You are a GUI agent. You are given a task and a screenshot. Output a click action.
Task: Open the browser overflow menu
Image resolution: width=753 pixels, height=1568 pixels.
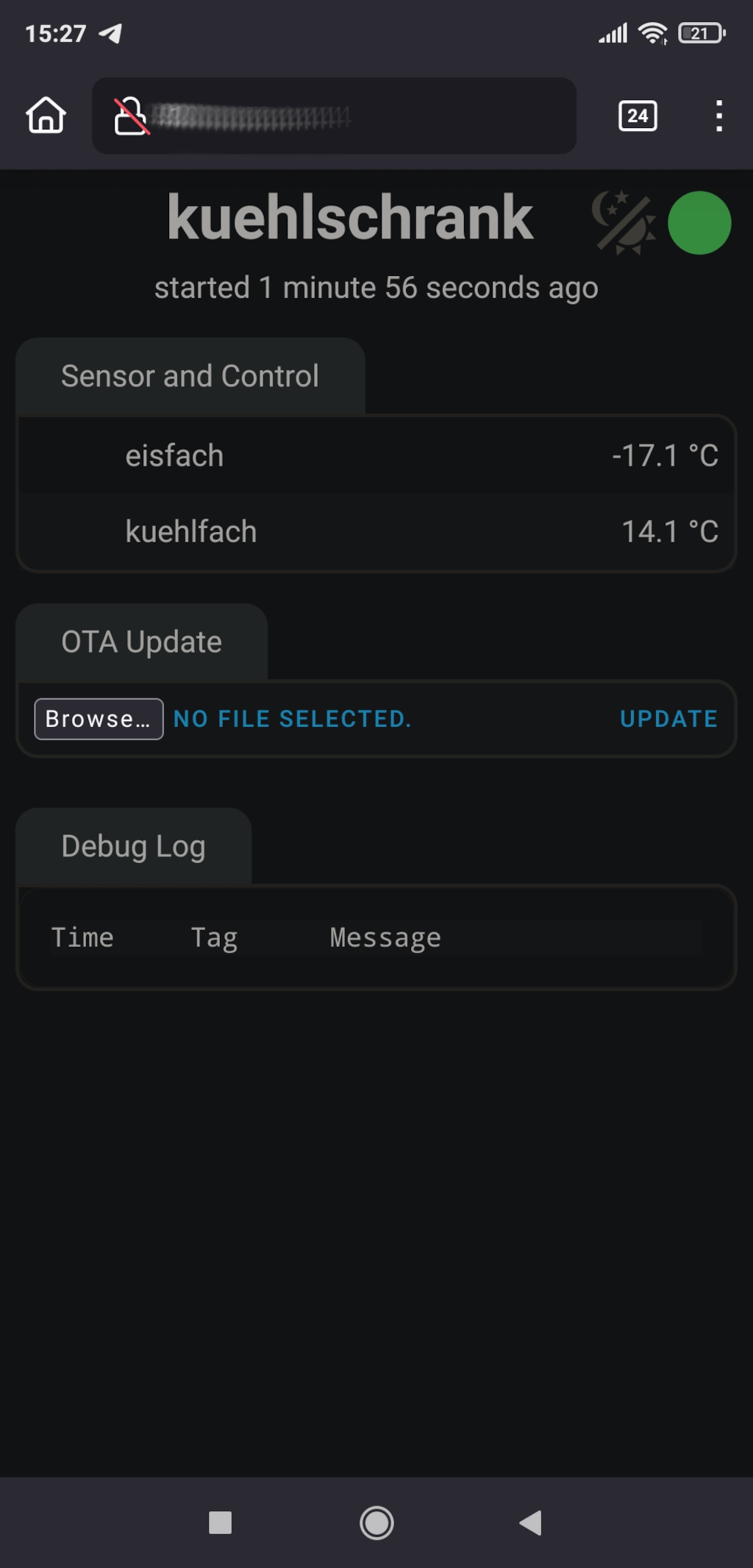pos(719,116)
